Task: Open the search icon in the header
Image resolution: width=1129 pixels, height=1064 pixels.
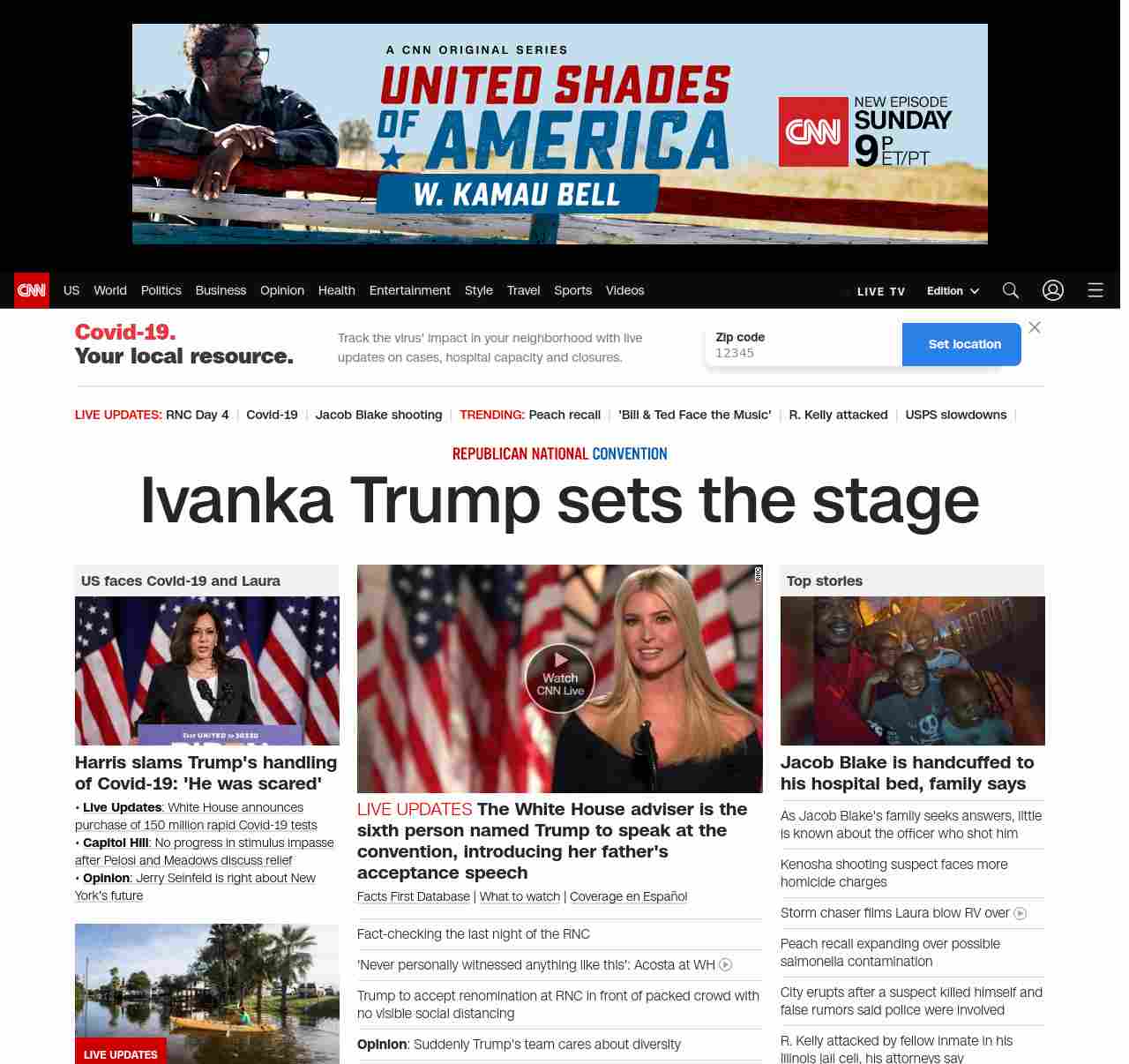Action: 1011,290
